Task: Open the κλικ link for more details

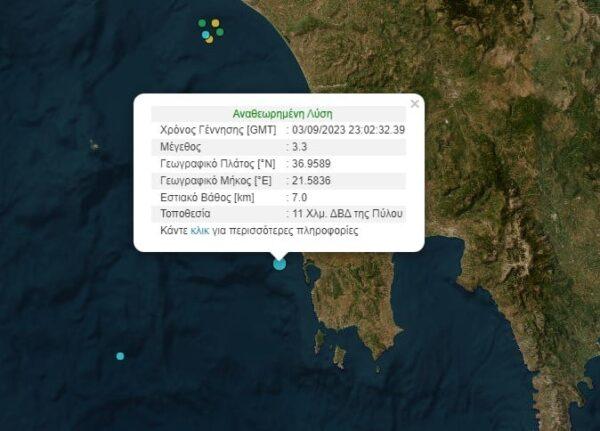Action: [198, 230]
